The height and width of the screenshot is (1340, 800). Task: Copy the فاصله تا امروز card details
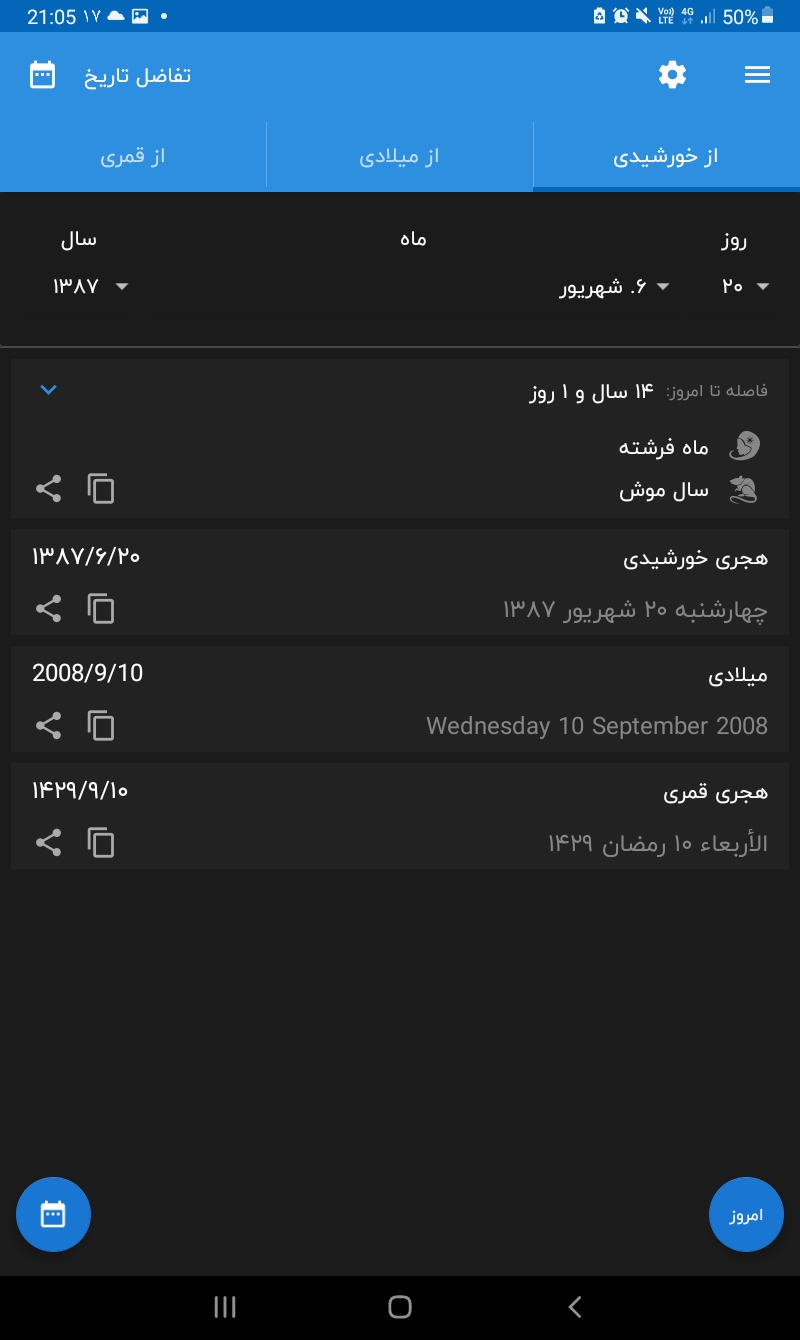[x=101, y=488]
